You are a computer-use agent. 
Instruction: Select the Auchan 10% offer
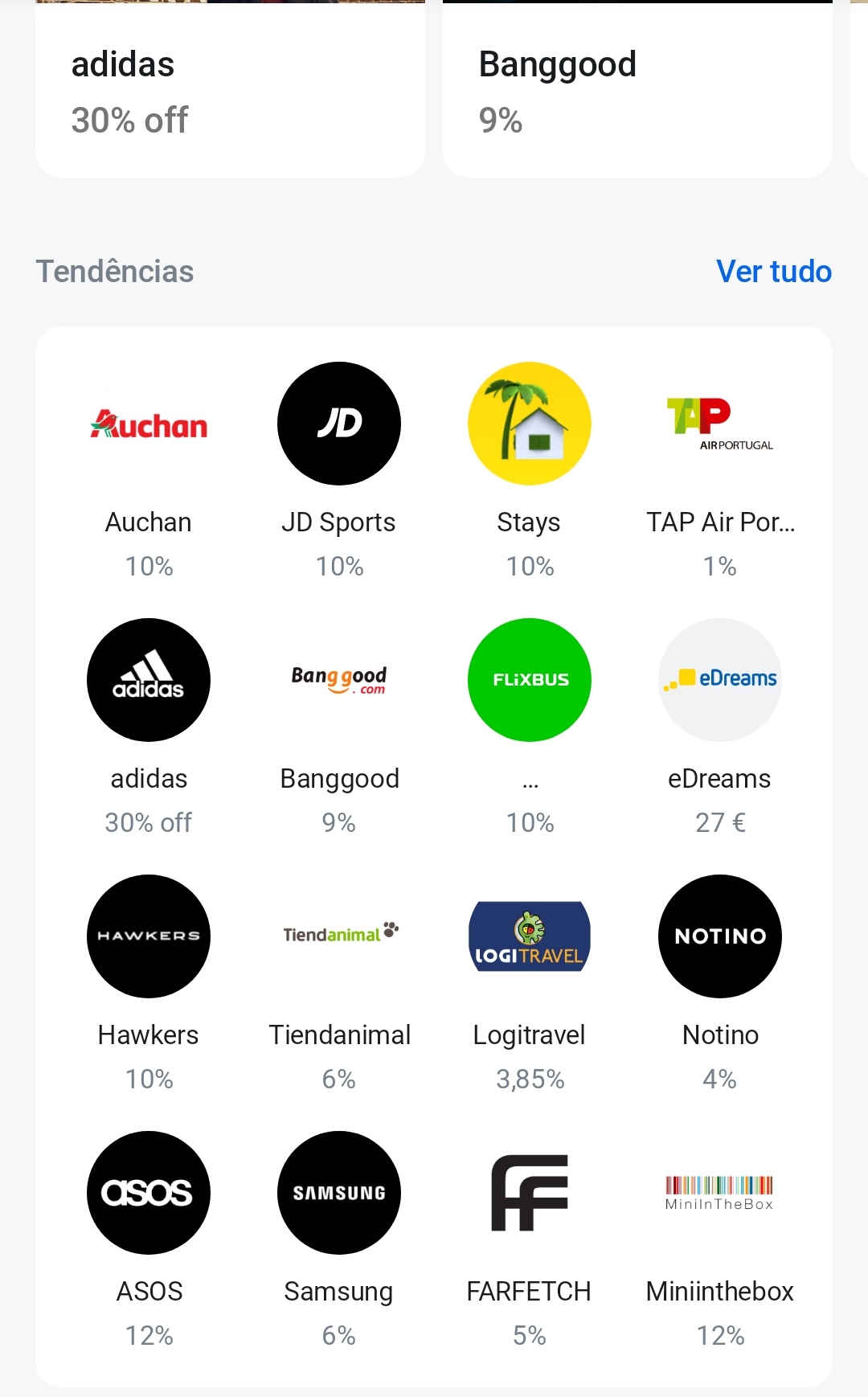(x=149, y=424)
